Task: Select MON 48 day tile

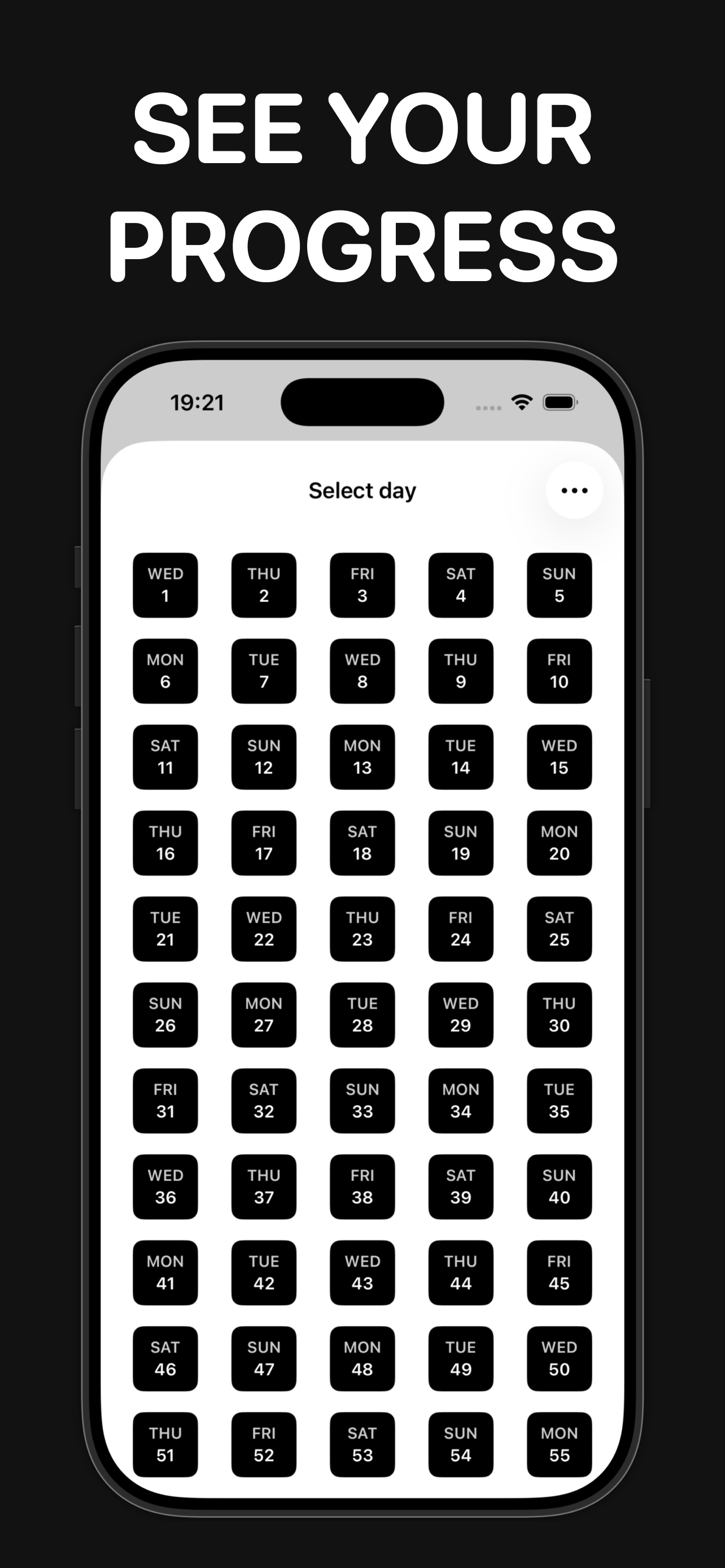Action: [362, 1360]
